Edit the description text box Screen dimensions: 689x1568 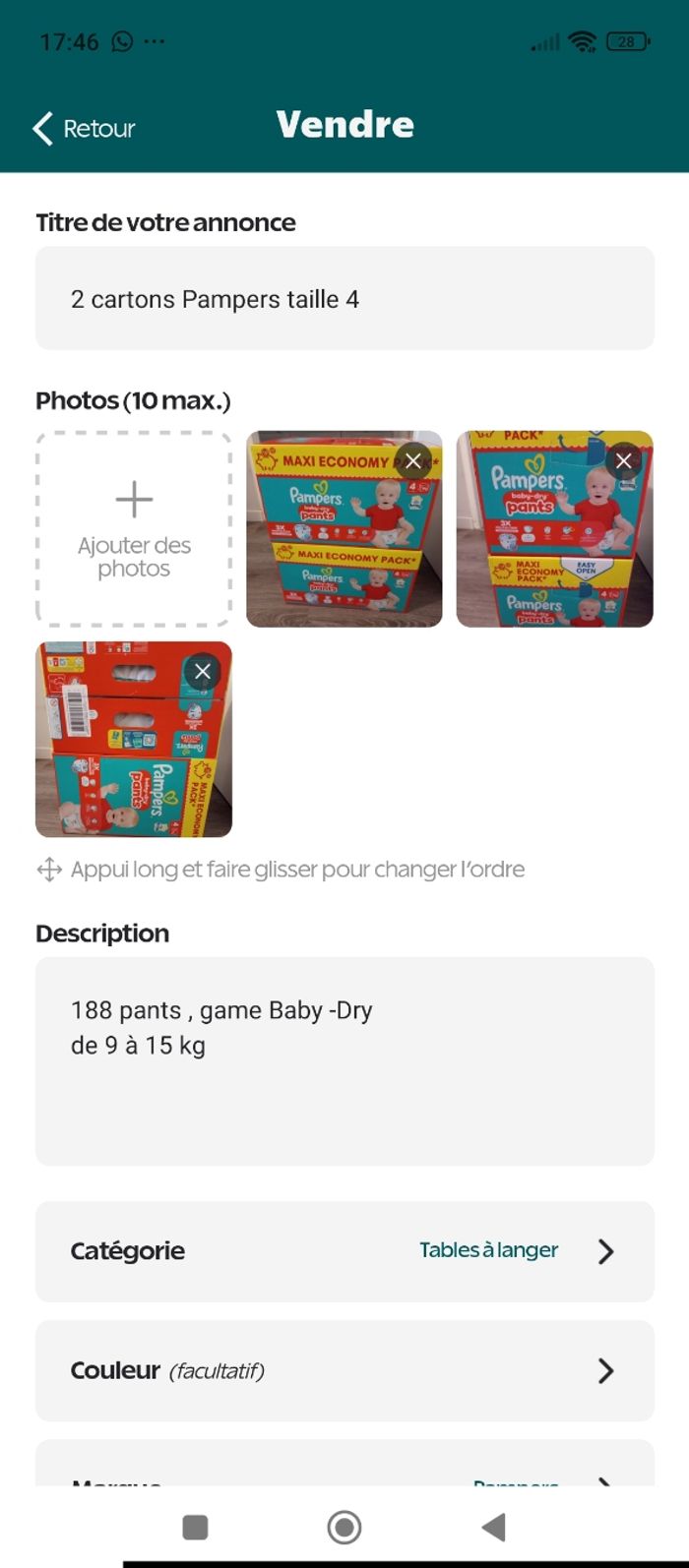[x=344, y=1060]
